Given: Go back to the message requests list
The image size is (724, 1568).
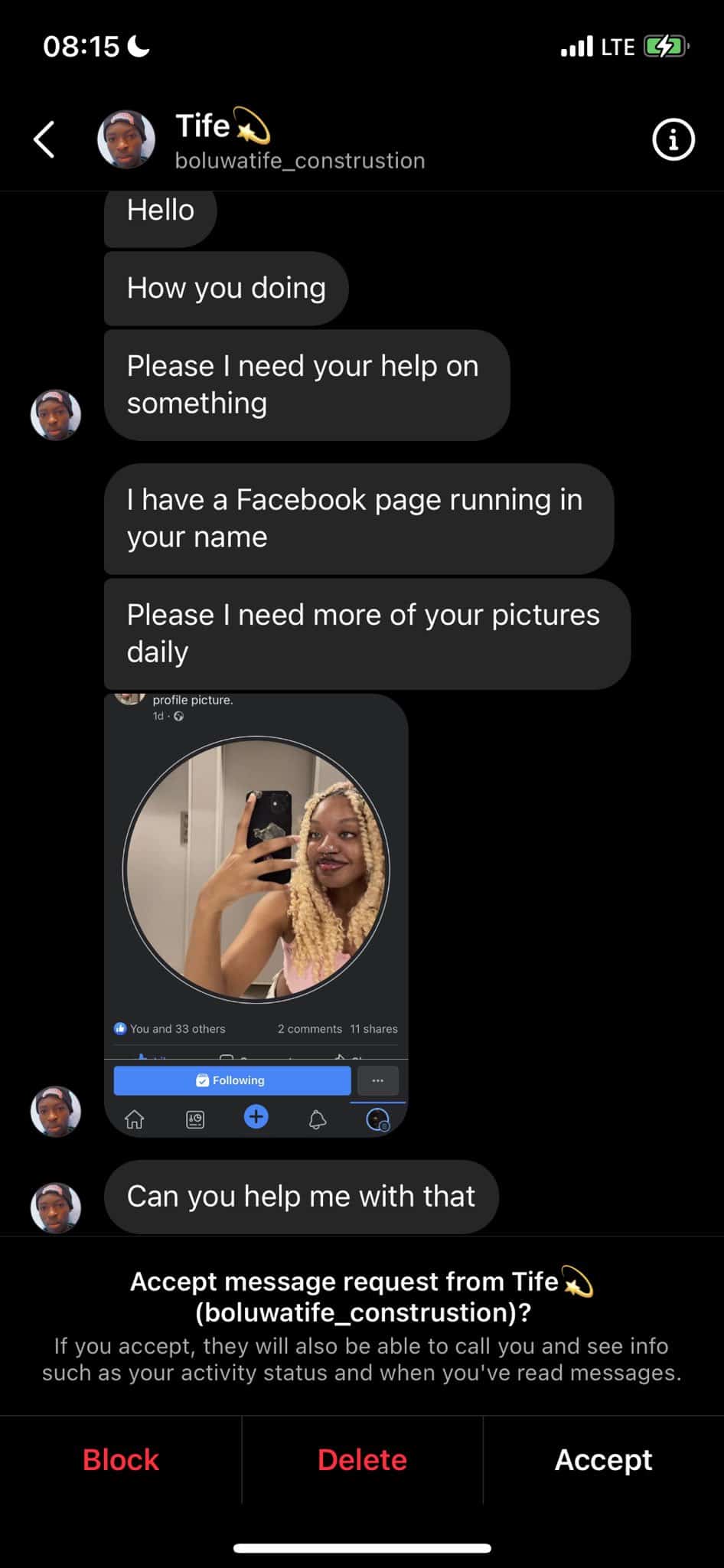Looking at the screenshot, I should pyautogui.click(x=44, y=140).
